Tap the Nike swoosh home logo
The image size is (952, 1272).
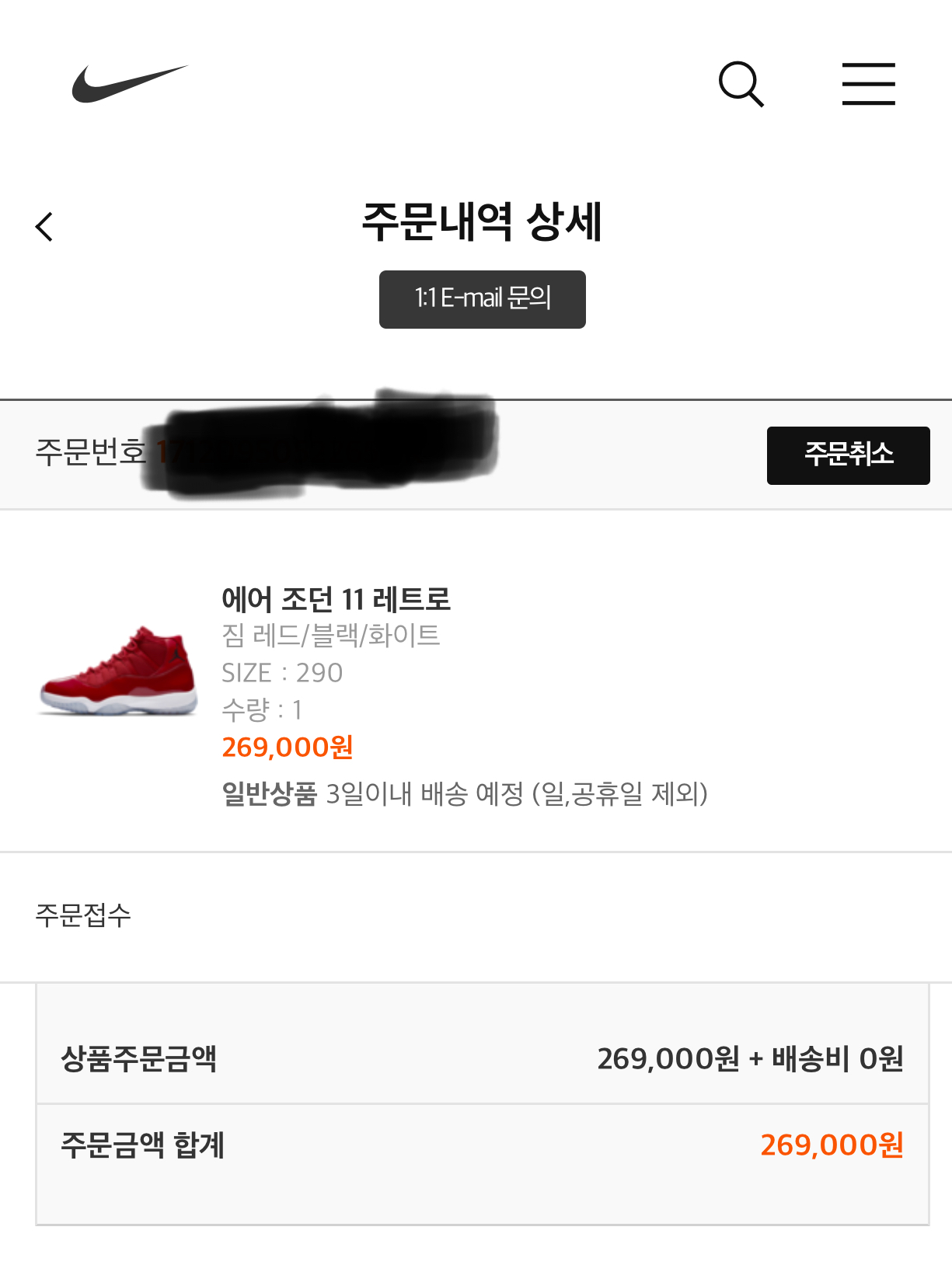(x=129, y=83)
